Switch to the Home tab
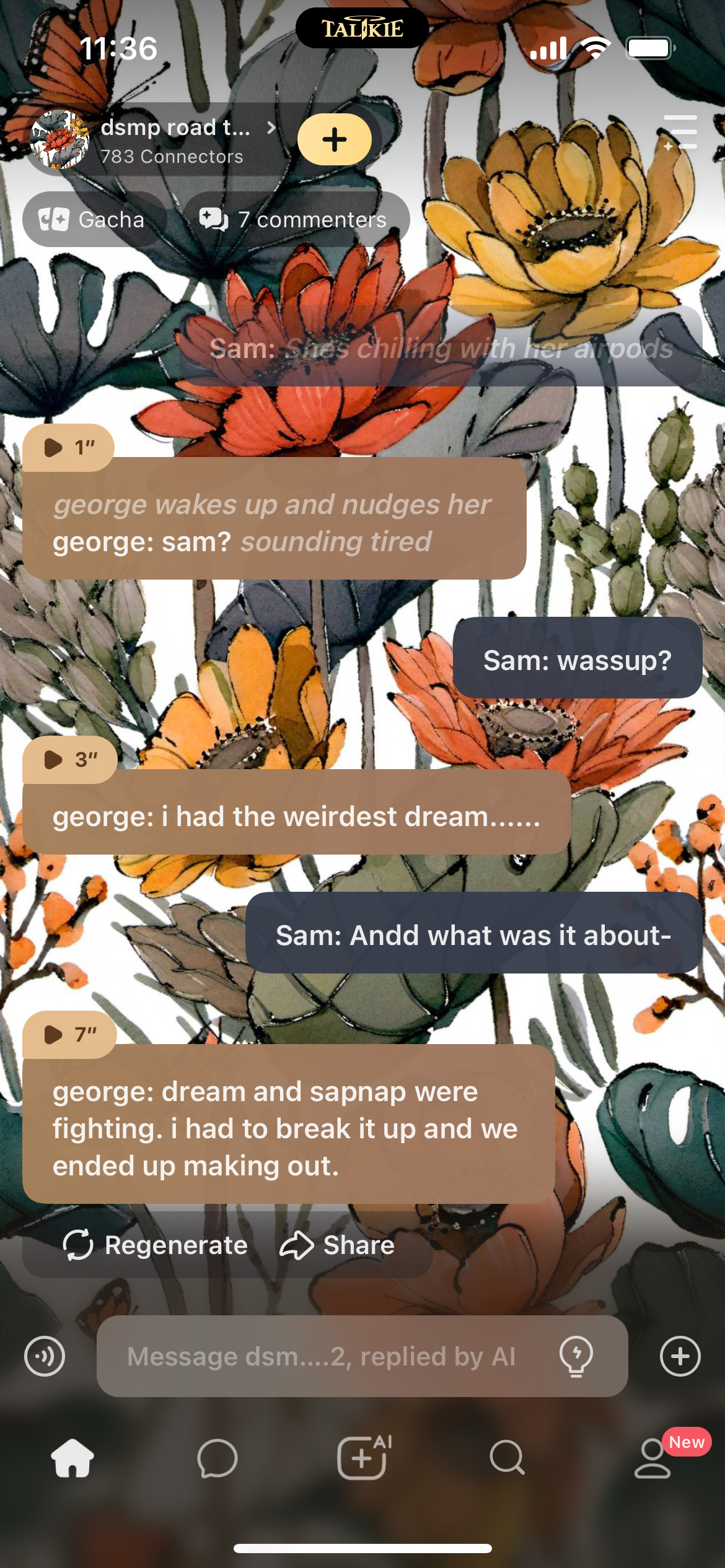725x1568 pixels. 72,1458
